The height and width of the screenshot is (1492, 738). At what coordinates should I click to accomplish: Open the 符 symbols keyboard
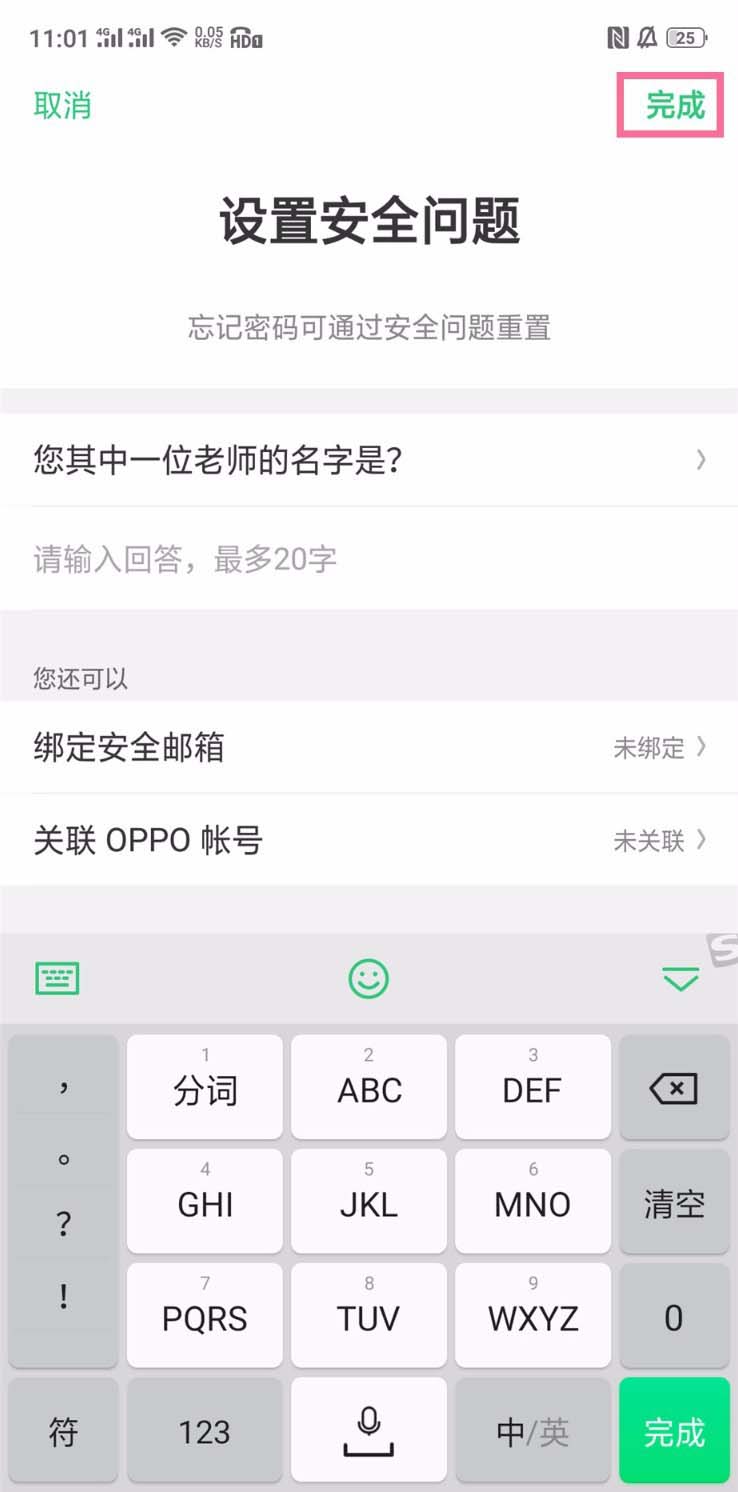[x=63, y=1432]
